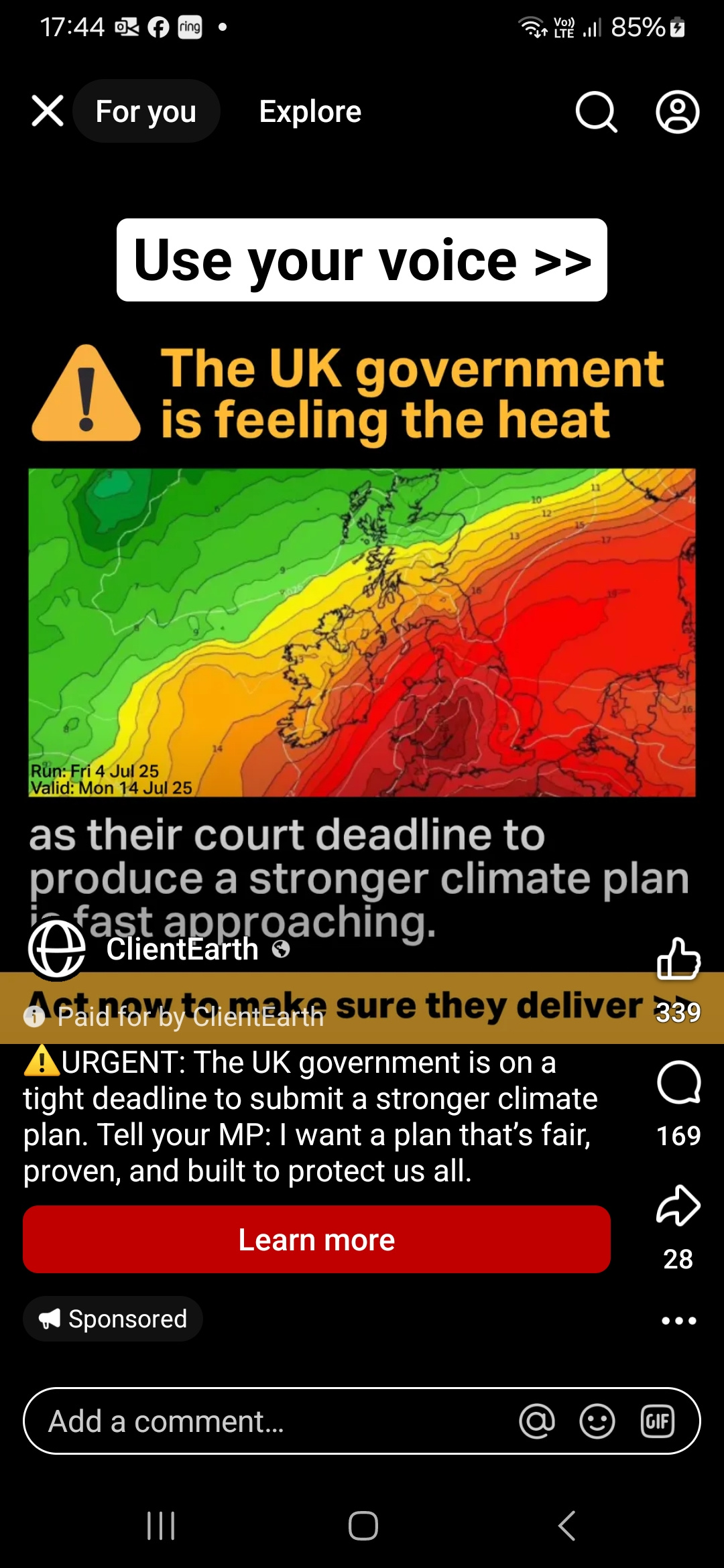The height and width of the screenshot is (1568, 724).
Task: Tap the Learn more button
Action: click(x=316, y=1240)
